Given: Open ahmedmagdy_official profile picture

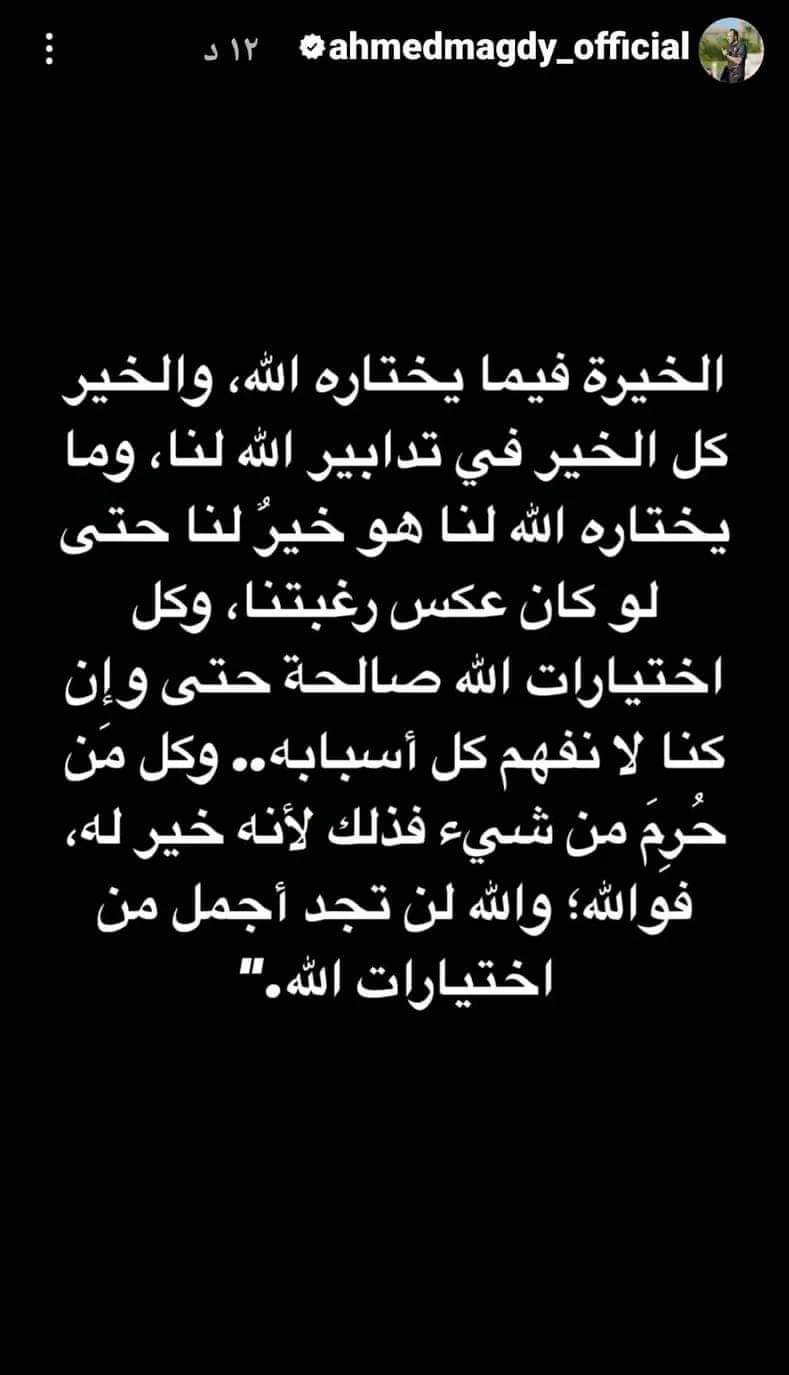Looking at the screenshot, I should point(731,50).
